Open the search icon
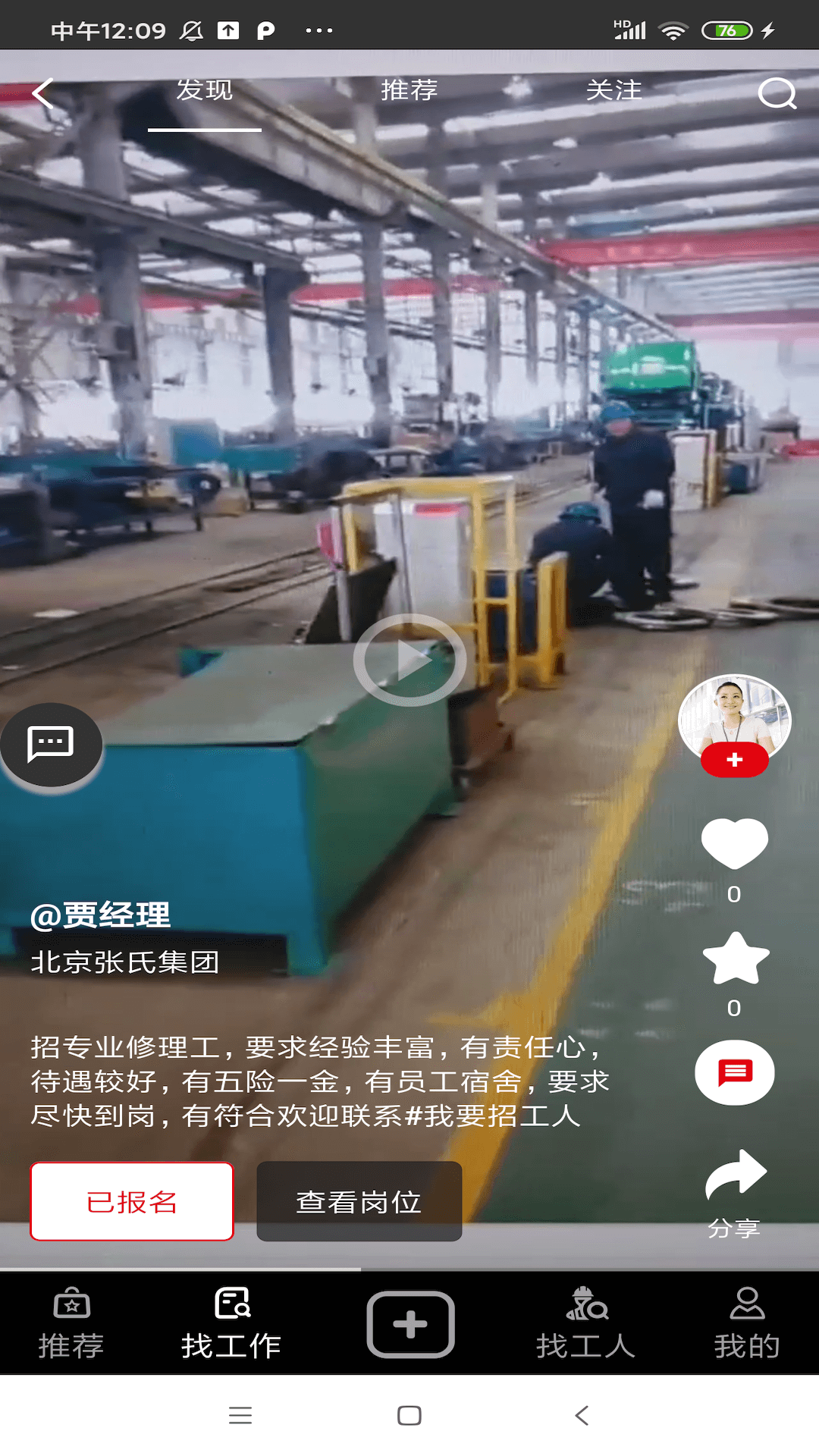 (x=777, y=93)
